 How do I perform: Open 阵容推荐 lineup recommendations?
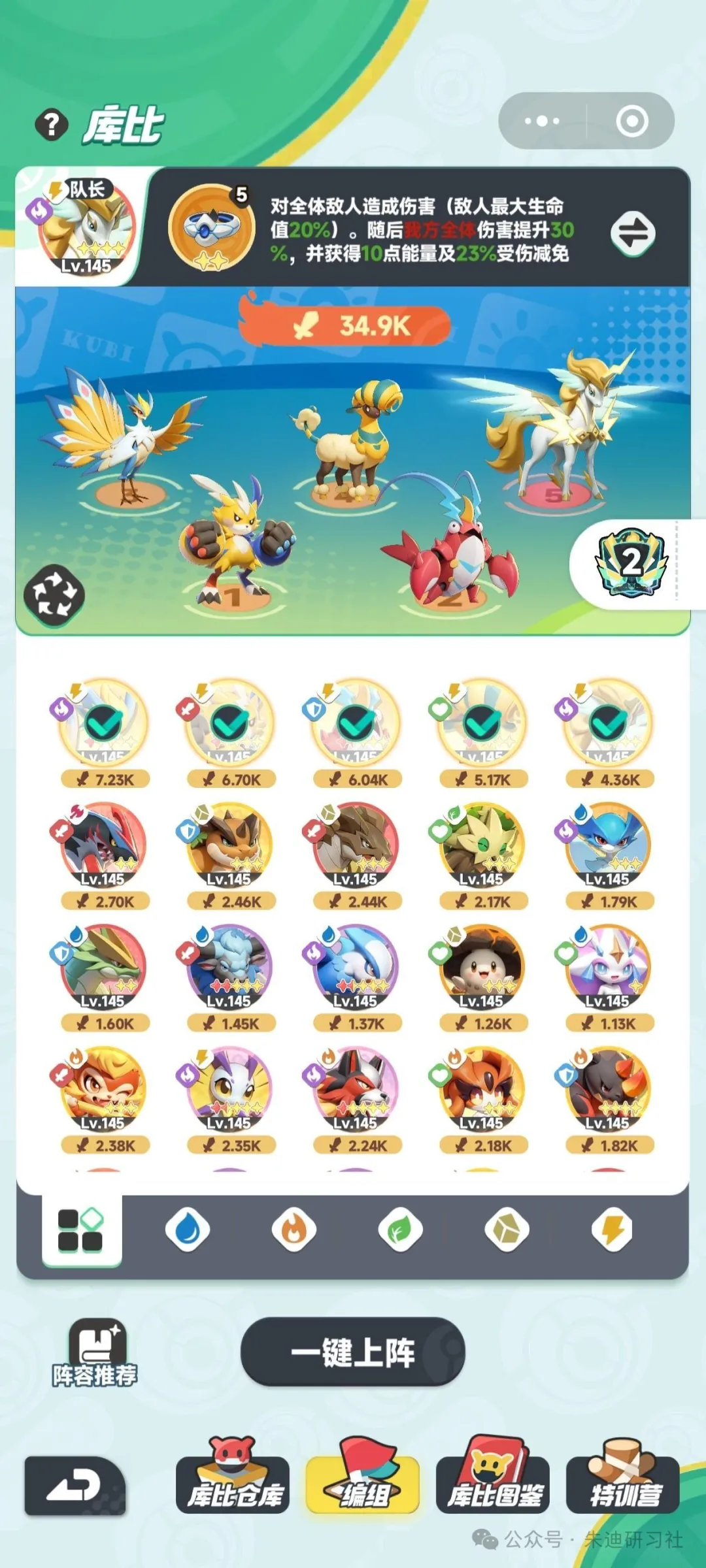[95, 1352]
